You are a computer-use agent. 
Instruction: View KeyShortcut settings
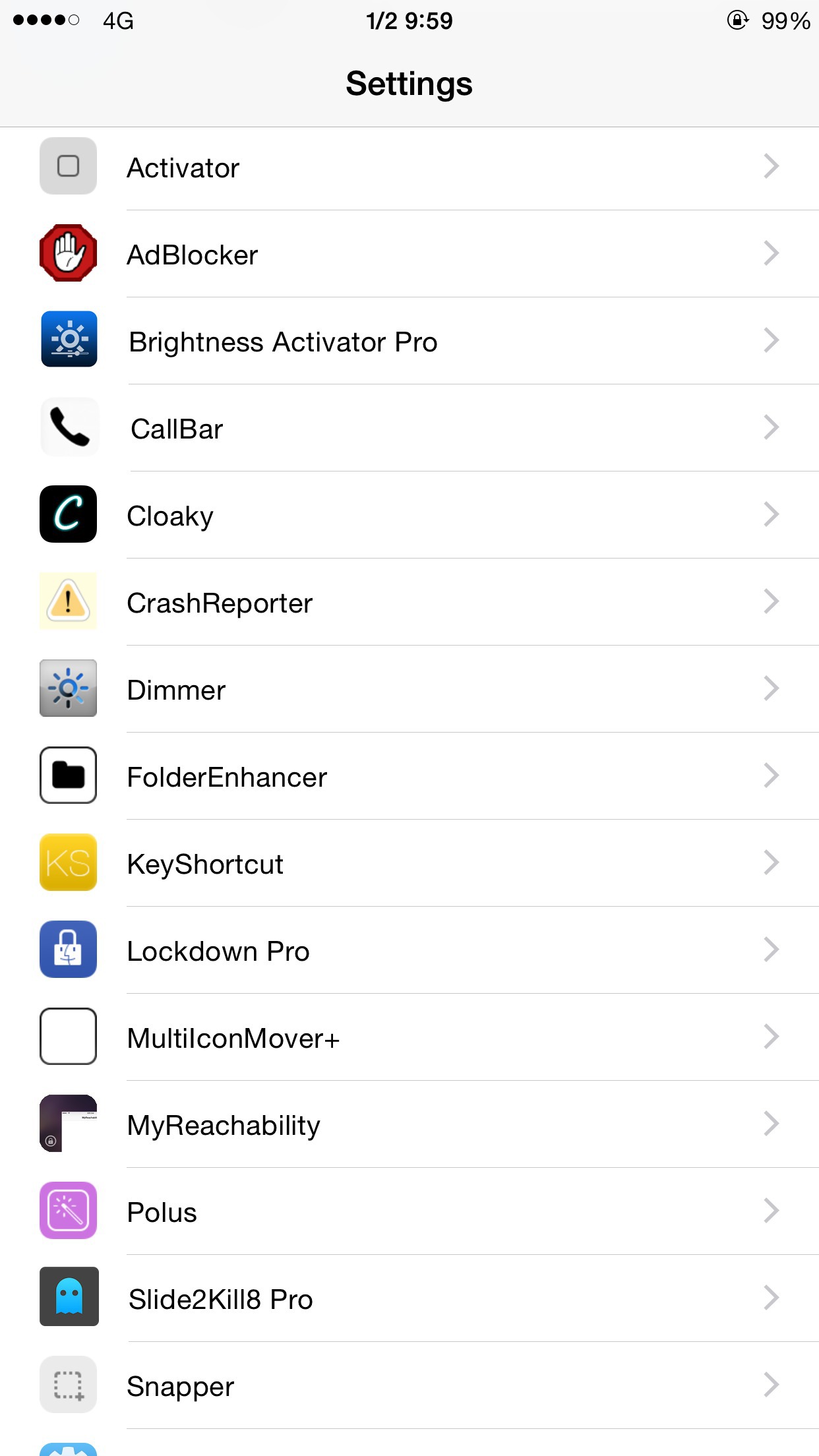pyautogui.click(x=409, y=863)
